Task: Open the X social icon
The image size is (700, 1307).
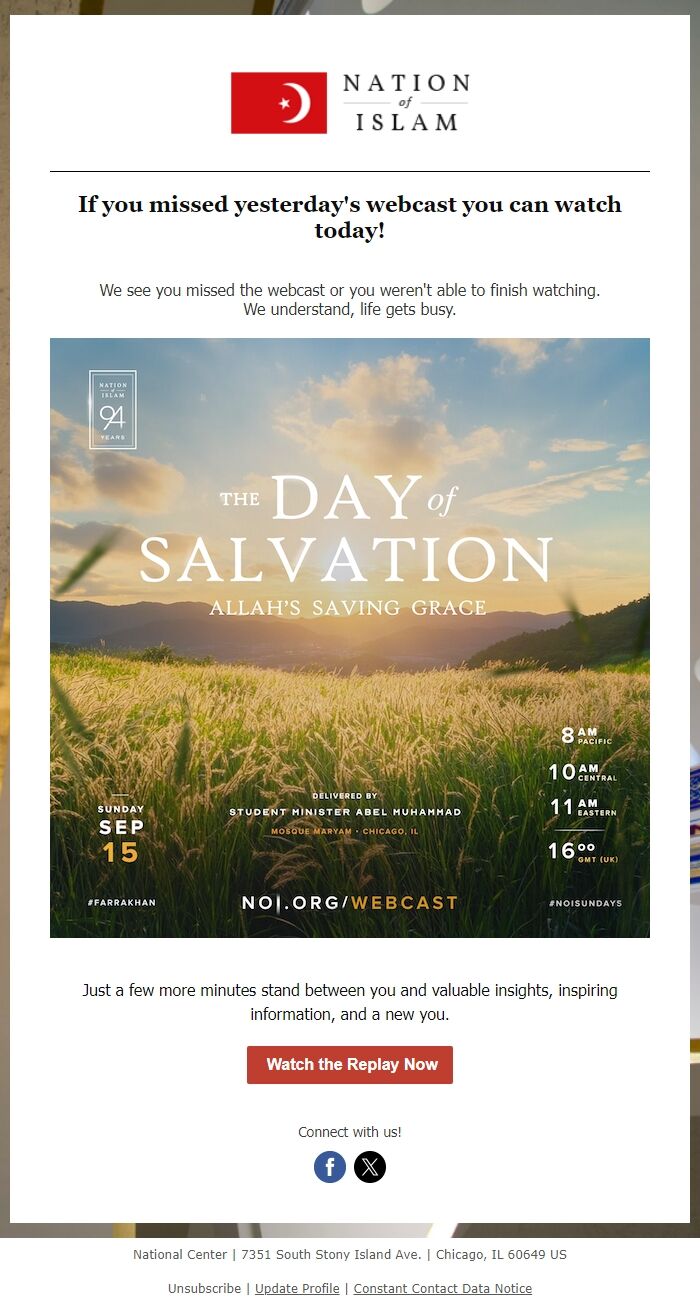Action: 370,1167
